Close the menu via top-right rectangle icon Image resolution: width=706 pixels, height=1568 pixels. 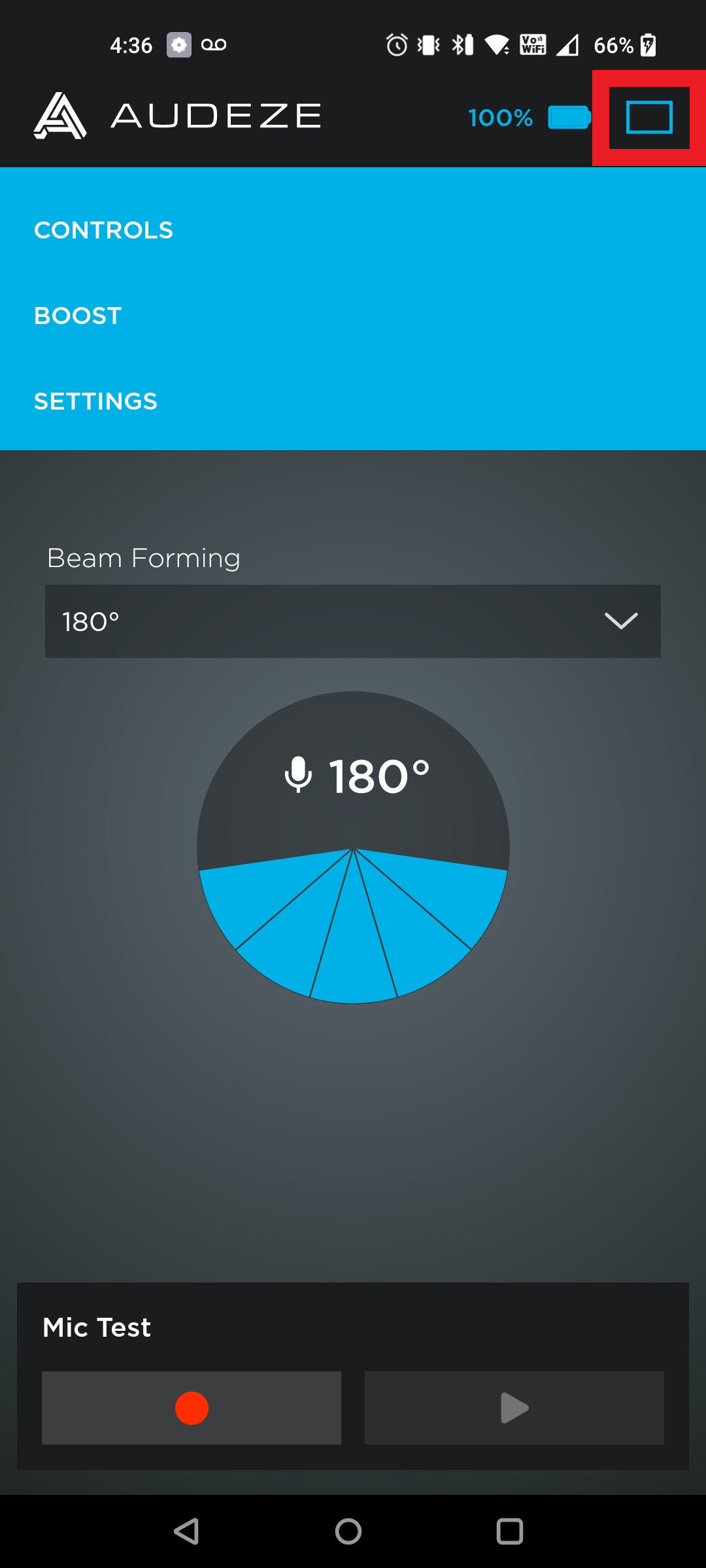649,118
